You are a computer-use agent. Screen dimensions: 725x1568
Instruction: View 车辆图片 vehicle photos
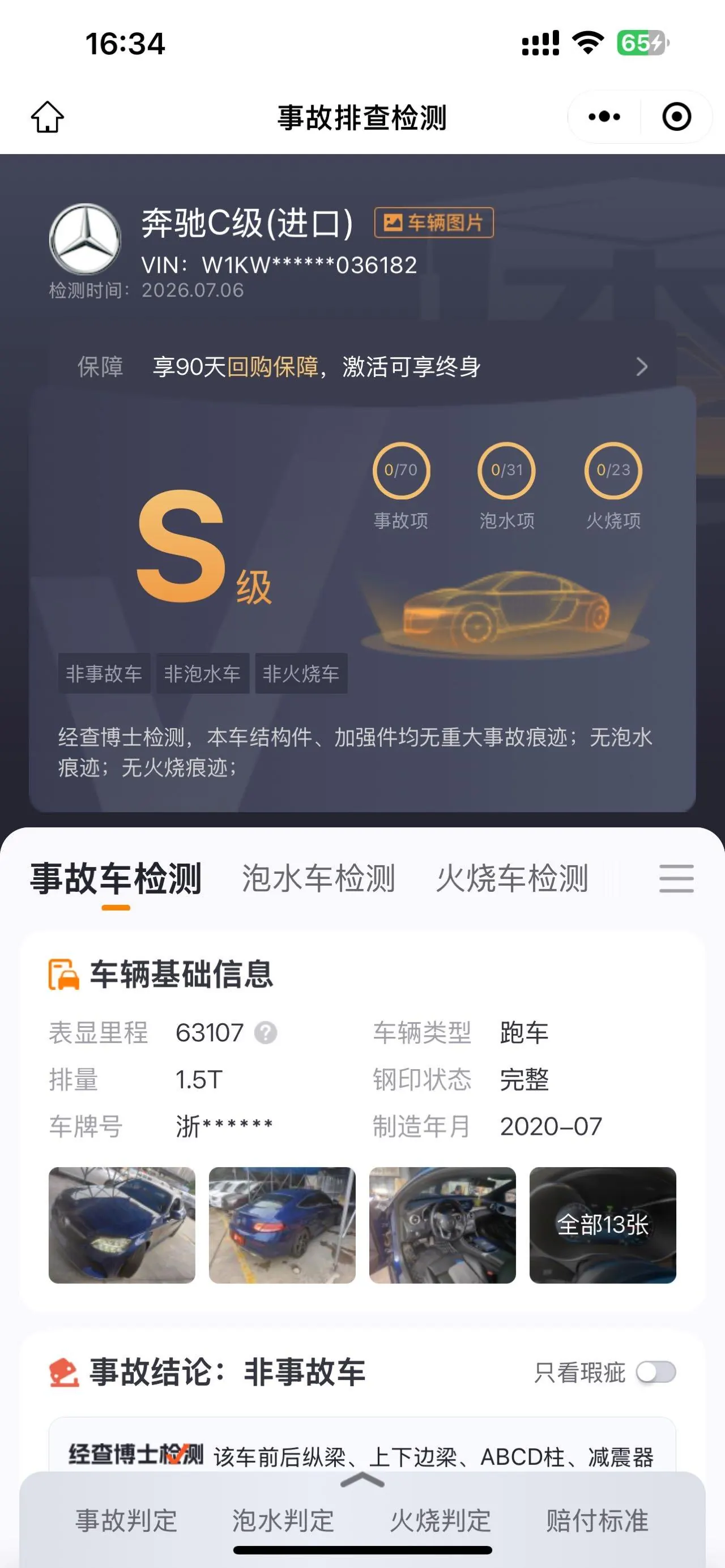tap(433, 223)
